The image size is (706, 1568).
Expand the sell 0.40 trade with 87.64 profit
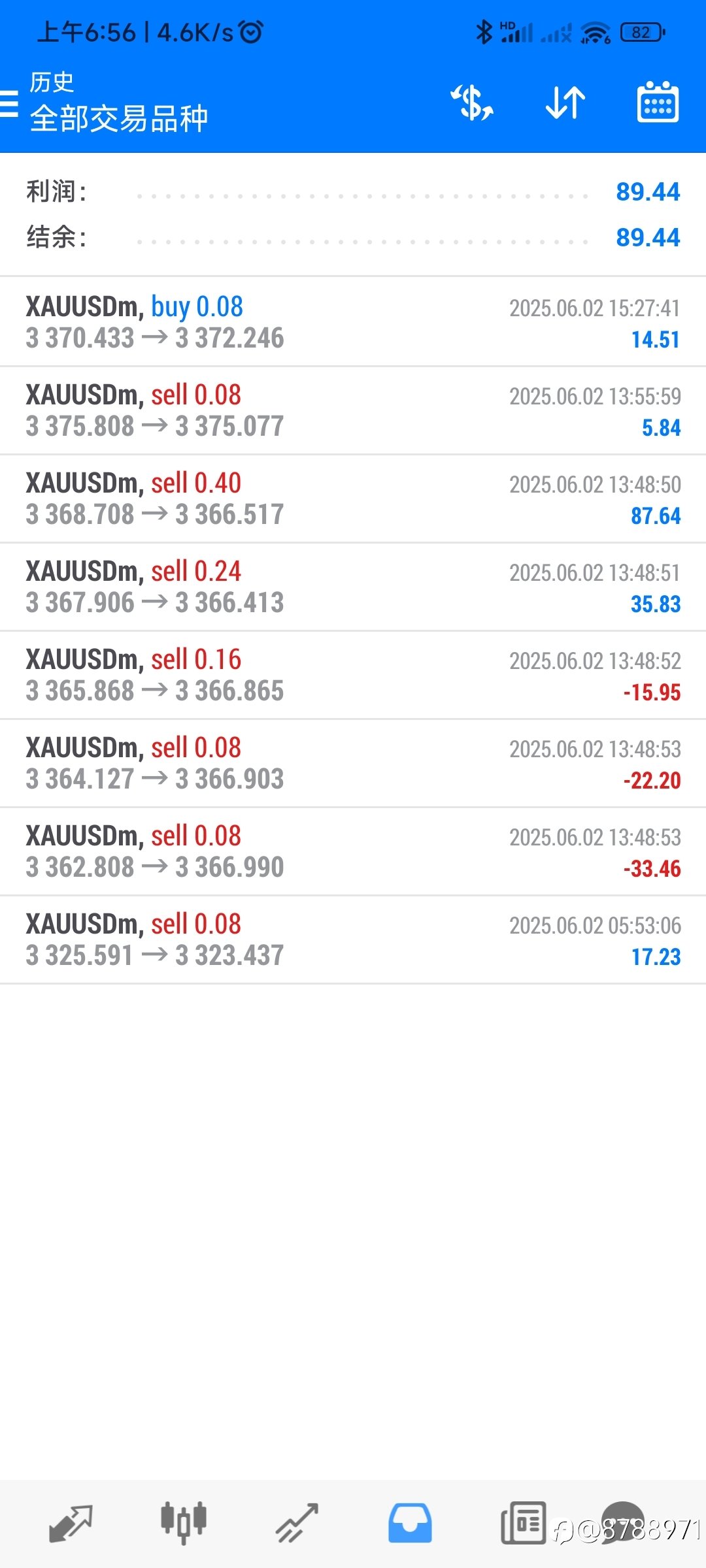tap(353, 498)
